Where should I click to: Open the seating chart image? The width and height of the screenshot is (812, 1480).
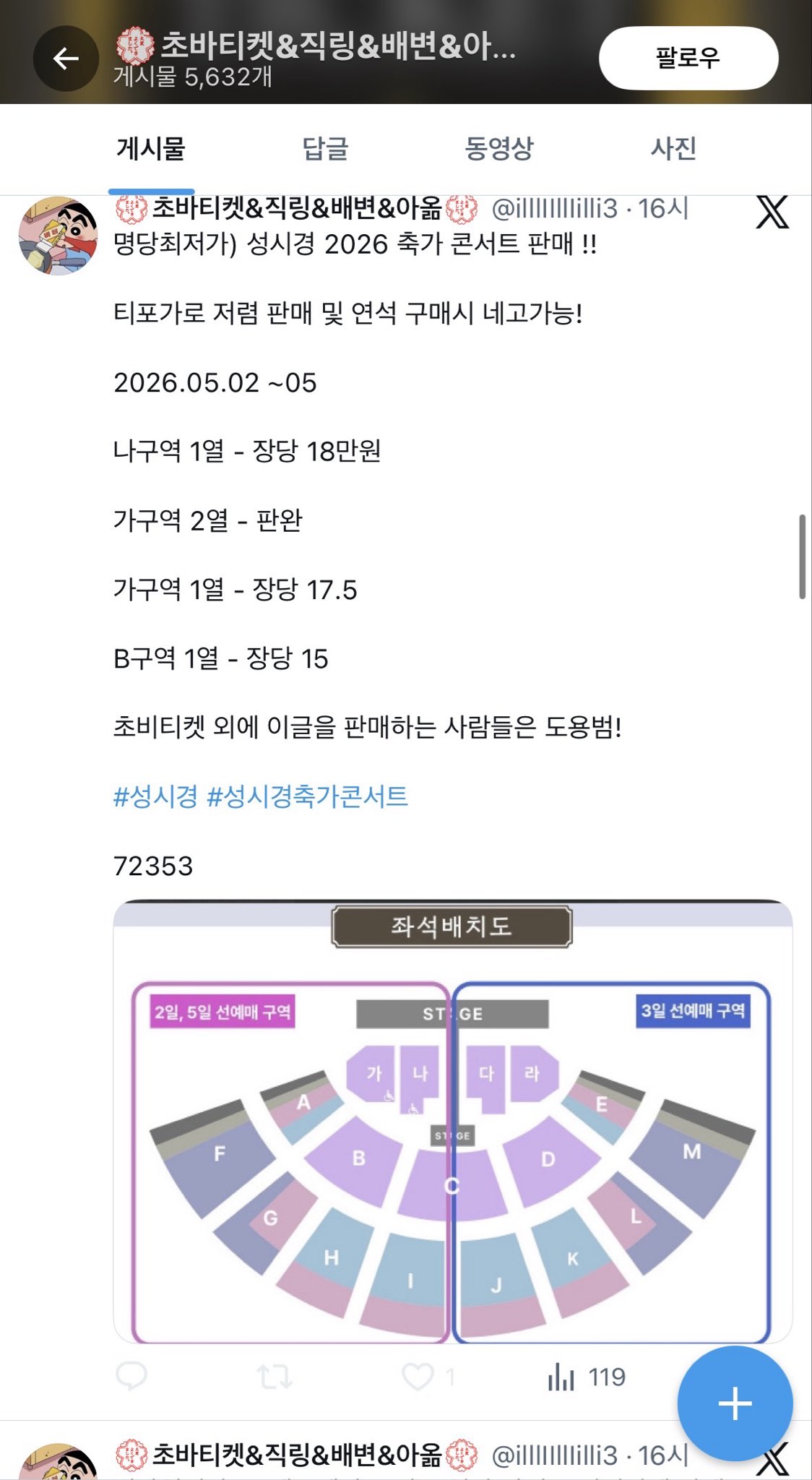[452, 1122]
